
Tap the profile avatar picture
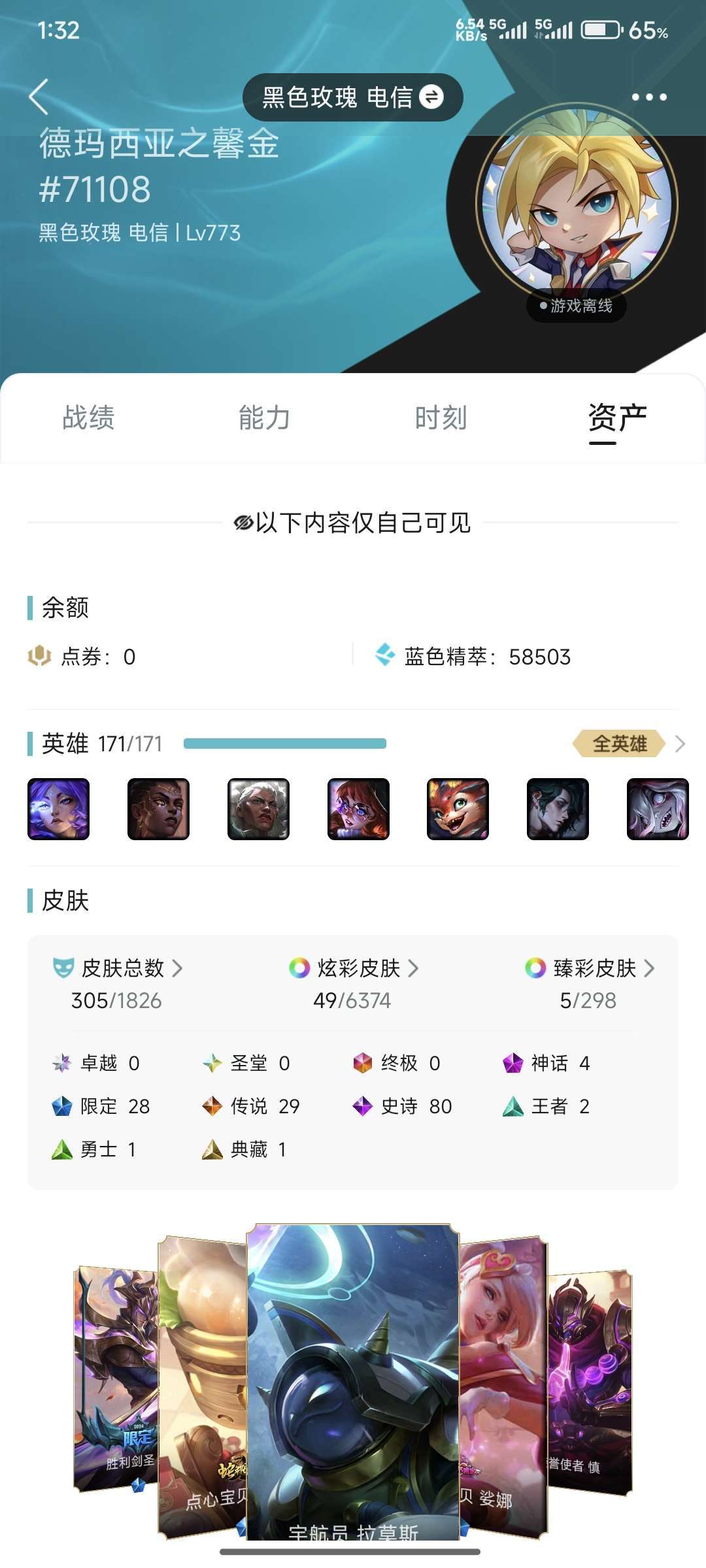click(577, 204)
